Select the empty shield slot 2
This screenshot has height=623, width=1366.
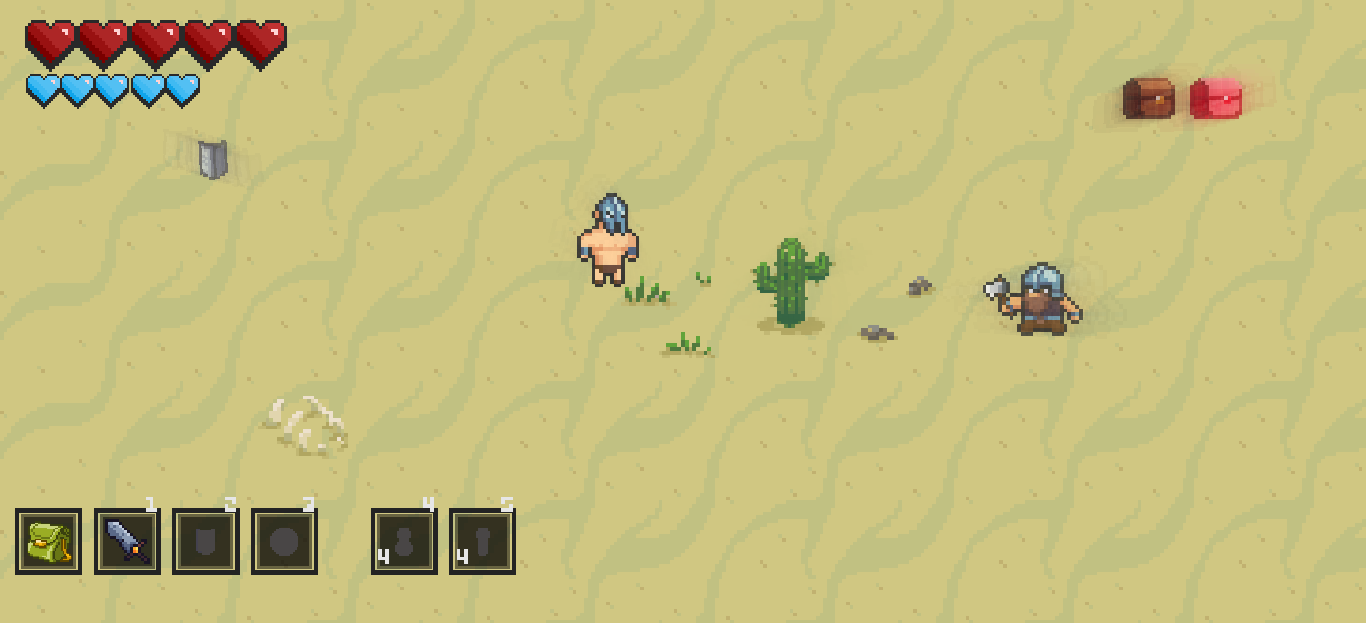(x=205, y=541)
